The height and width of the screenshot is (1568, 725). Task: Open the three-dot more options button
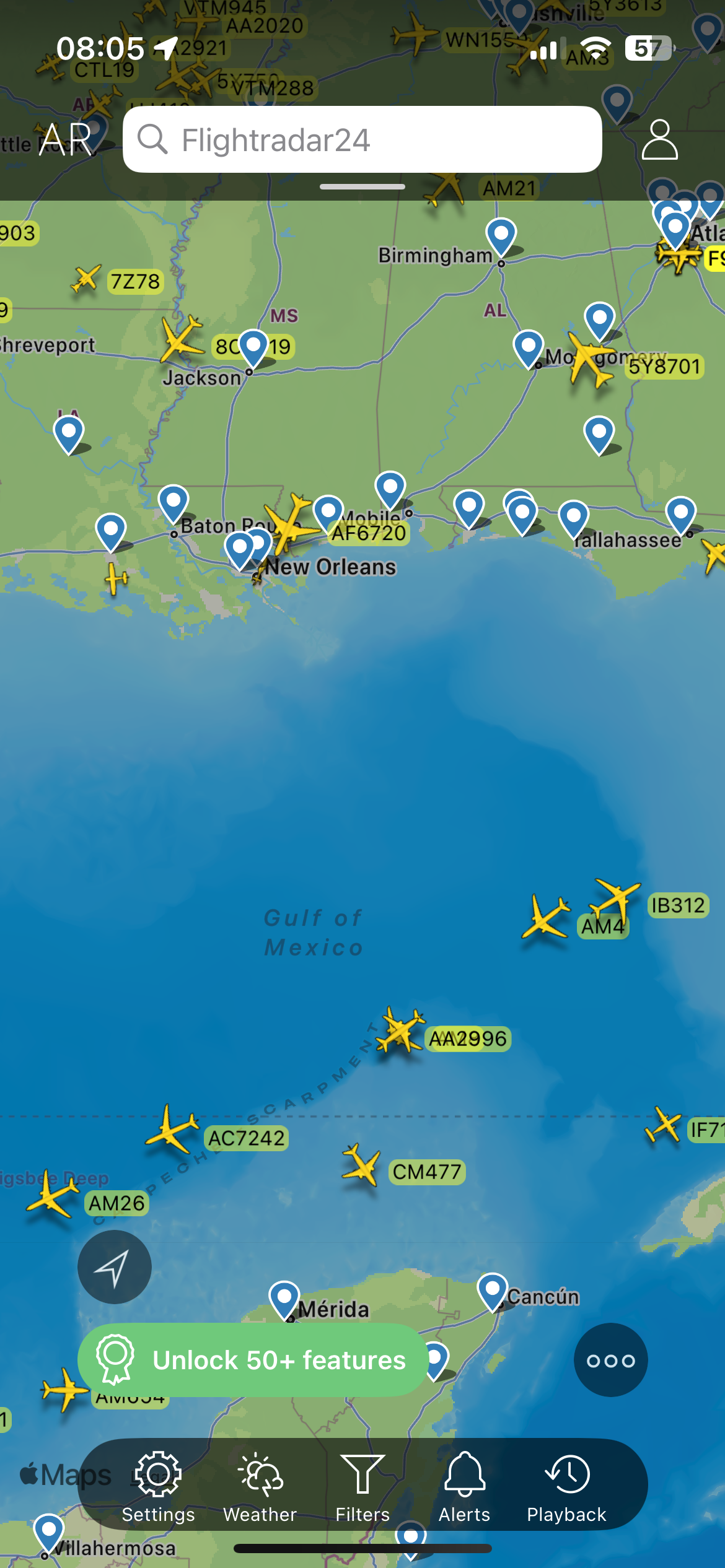(x=610, y=1360)
